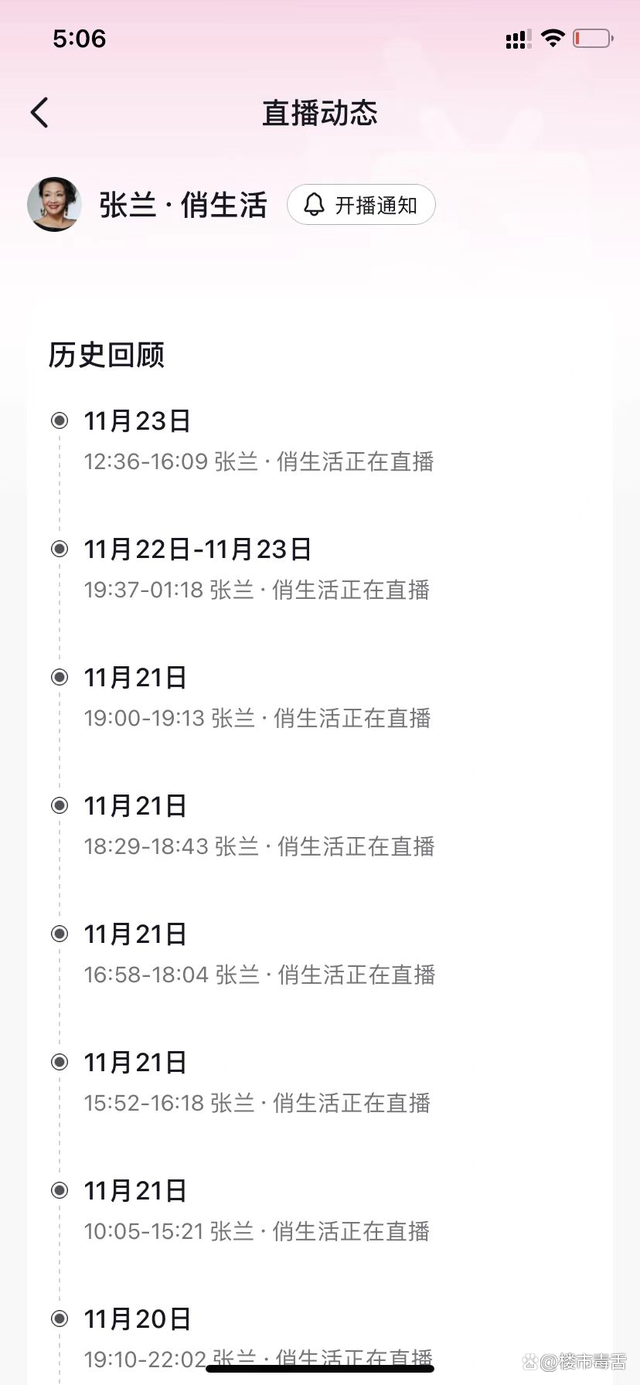Screen dimensions: 640x1385
Task: Go back using the top-left arrow
Action: coord(40,113)
